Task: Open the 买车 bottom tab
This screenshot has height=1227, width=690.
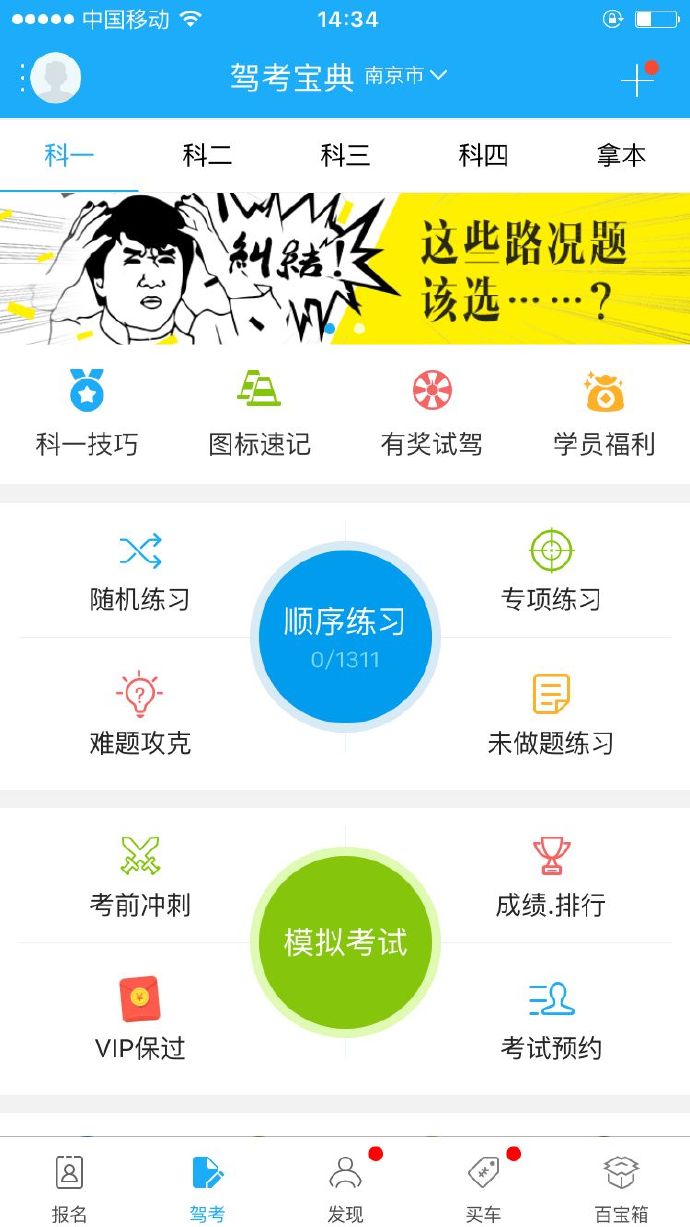Action: [483, 1187]
